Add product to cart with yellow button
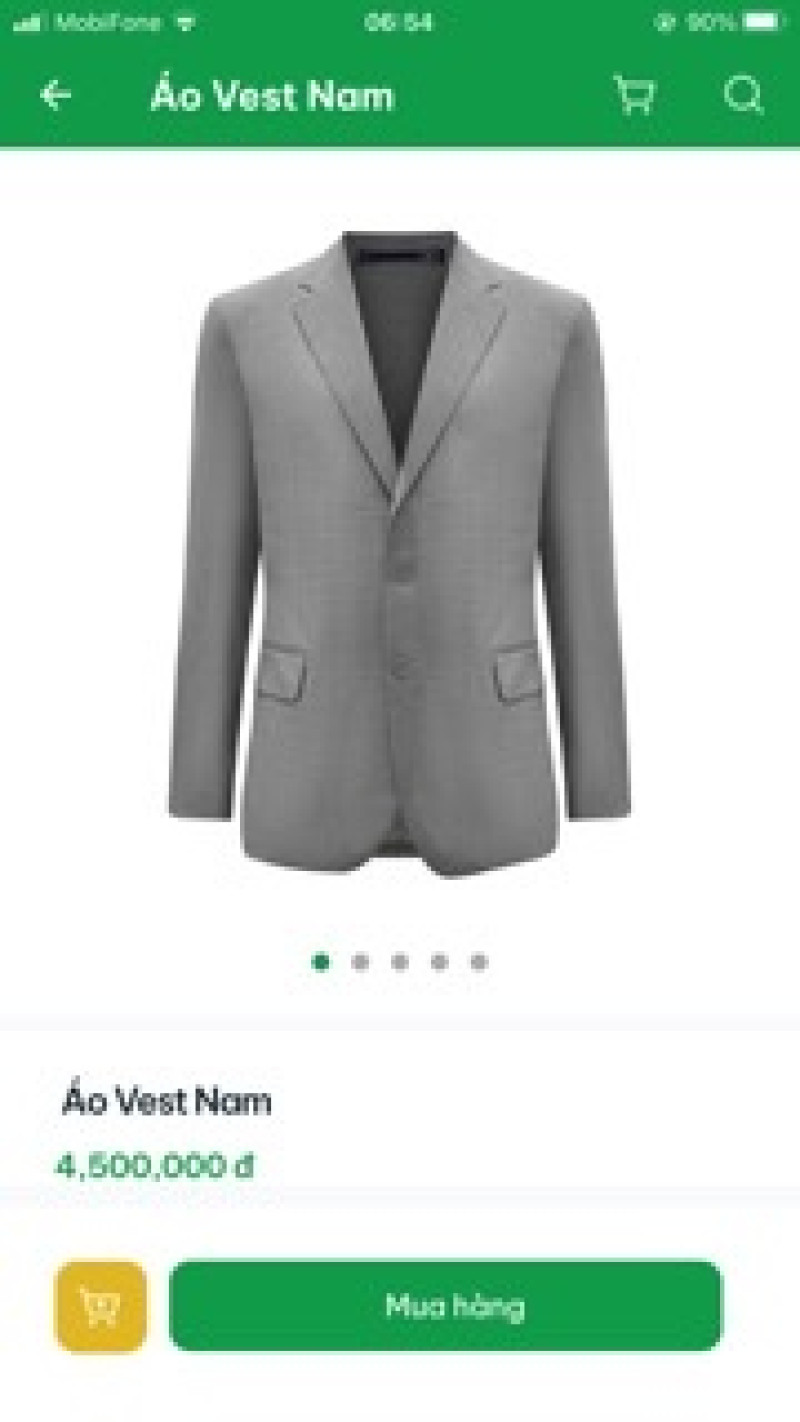Image resolution: width=800 pixels, height=1422 pixels. [x=101, y=1306]
